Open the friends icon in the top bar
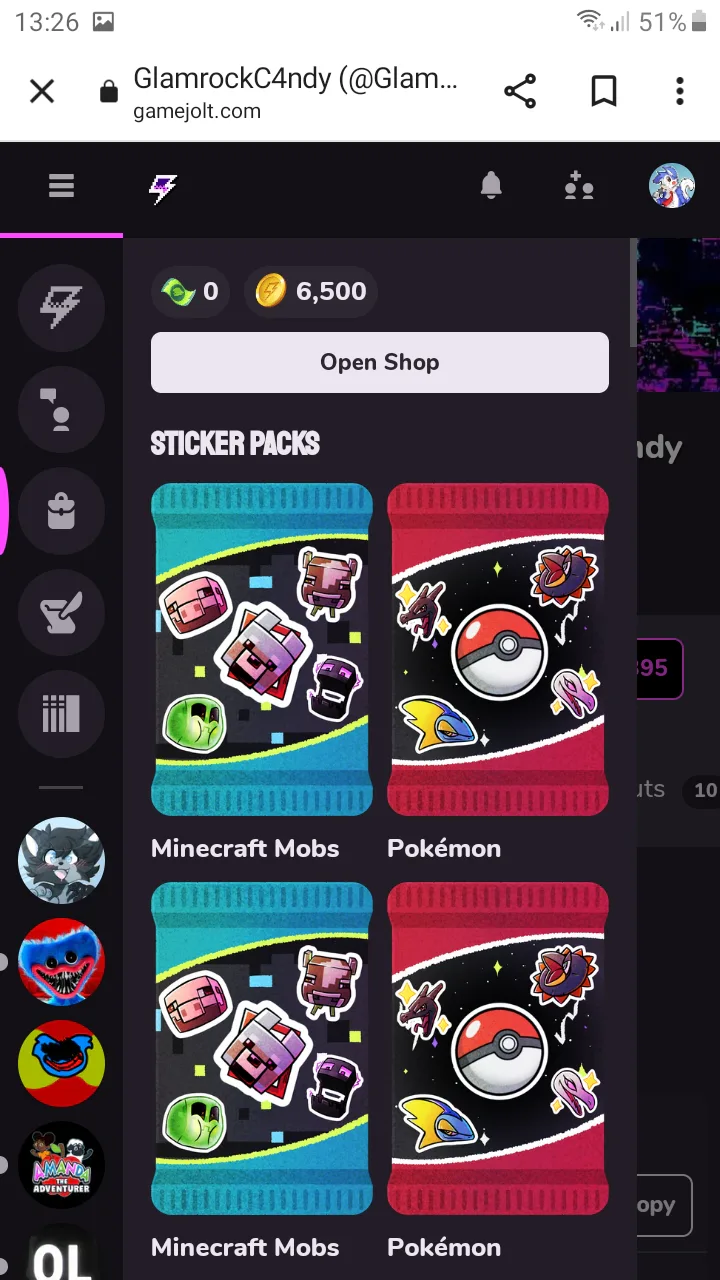The image size is (720, 1280). (579, 186)
